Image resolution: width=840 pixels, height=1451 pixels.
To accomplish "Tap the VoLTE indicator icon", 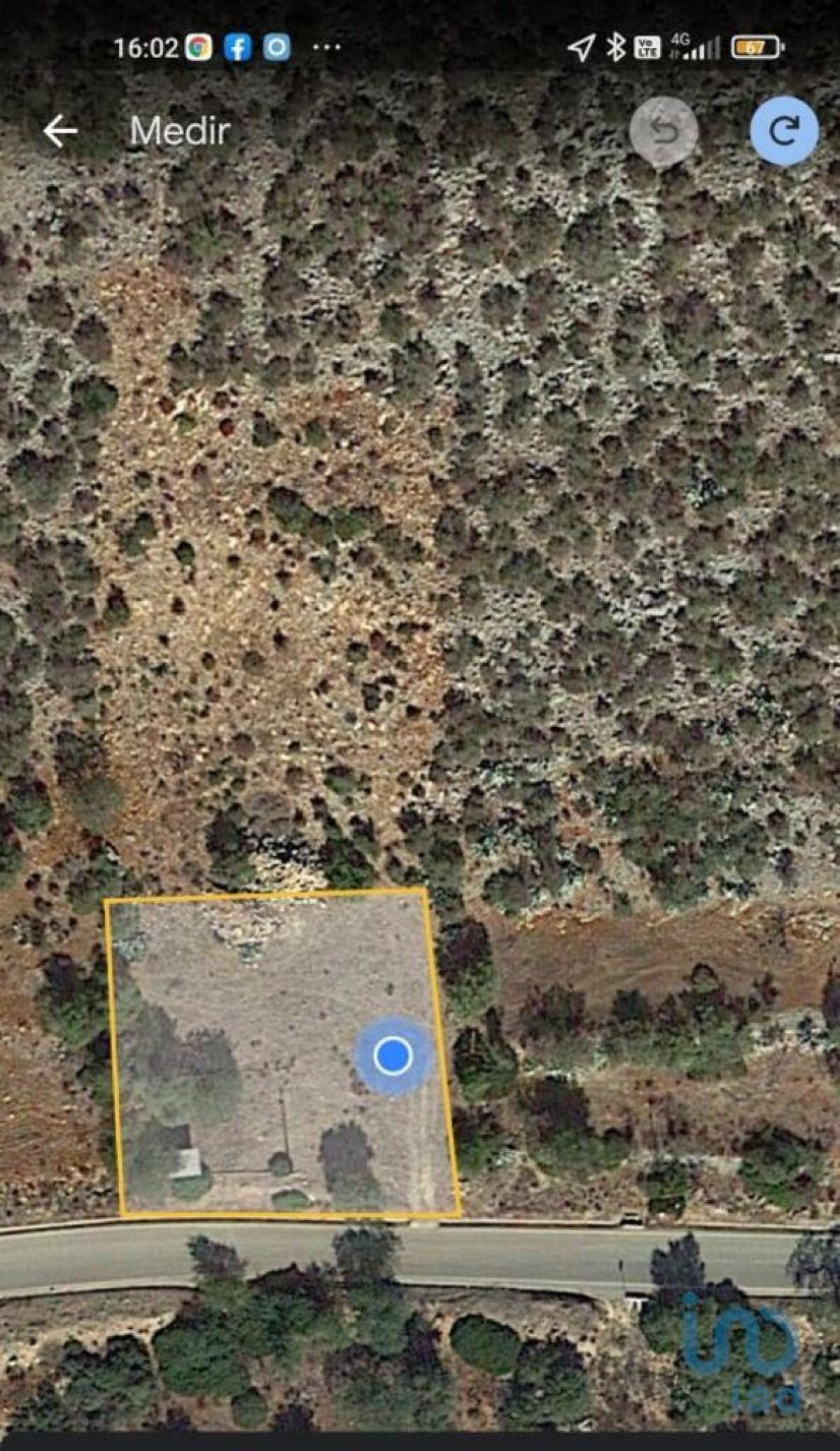I will click(647, 47).
